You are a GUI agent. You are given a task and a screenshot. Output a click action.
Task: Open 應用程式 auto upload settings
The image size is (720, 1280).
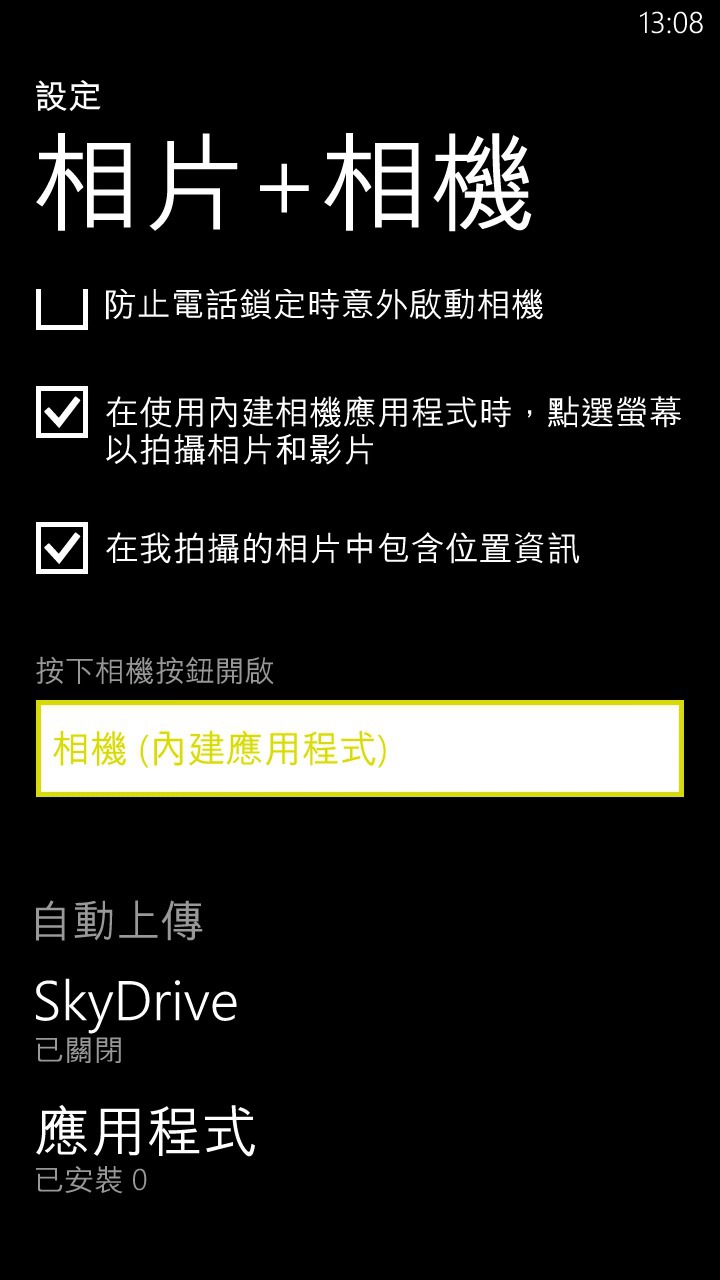[146, 1148]
